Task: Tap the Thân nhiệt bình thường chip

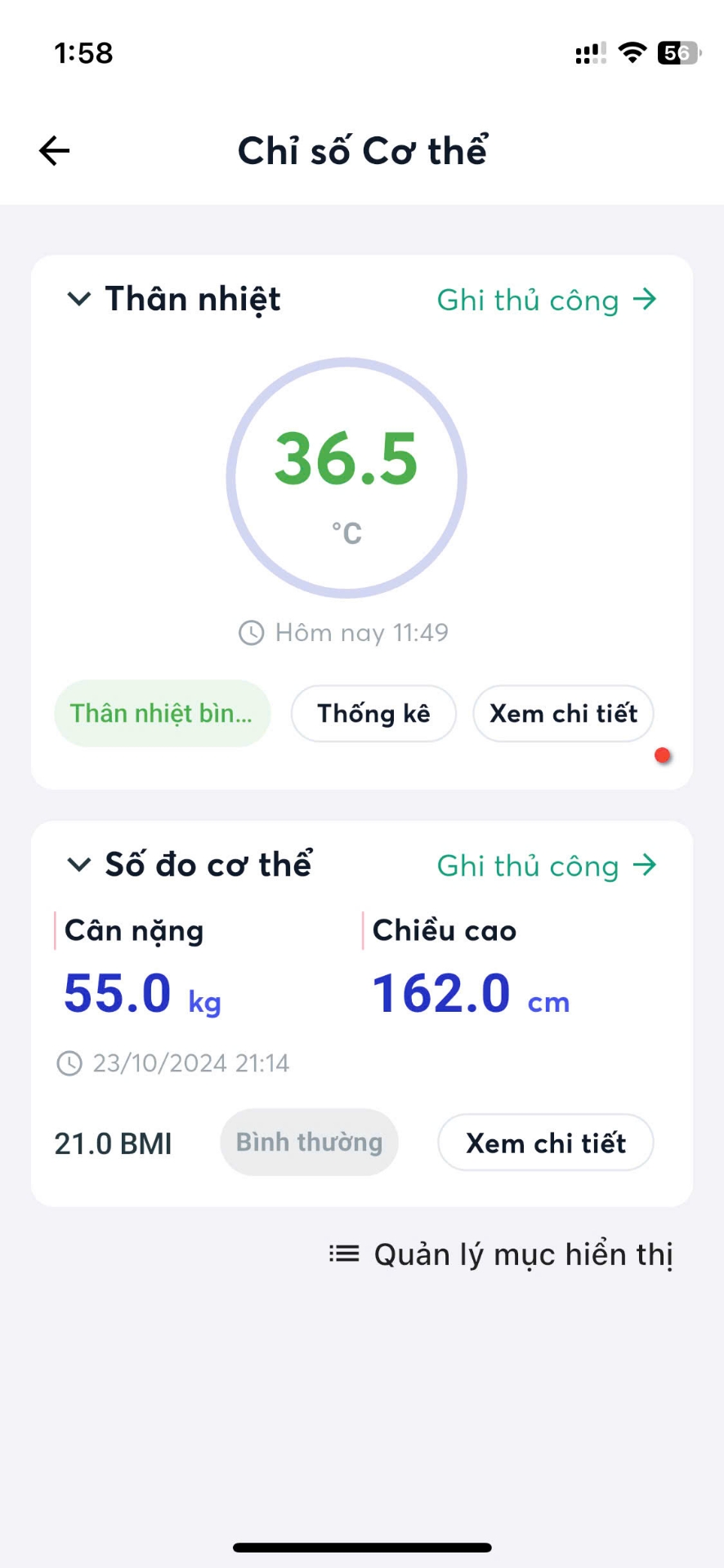Action: click(x=162, y=714)
